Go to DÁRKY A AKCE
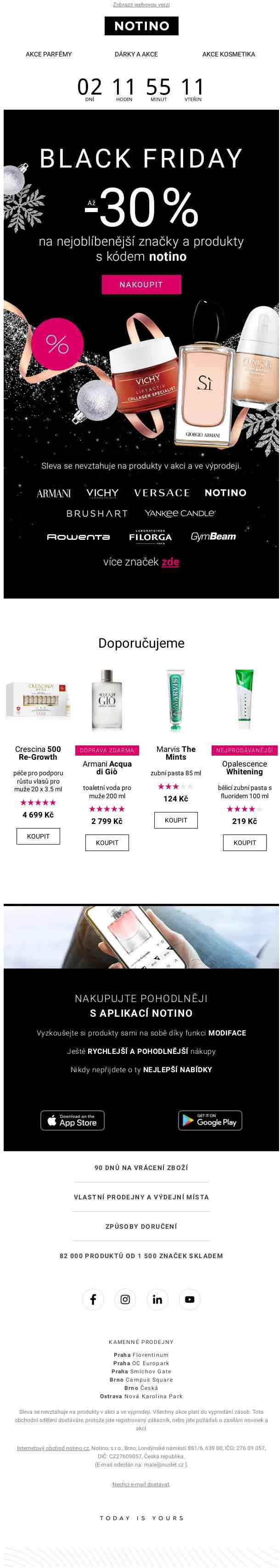280x1568 pixels. 136,54
